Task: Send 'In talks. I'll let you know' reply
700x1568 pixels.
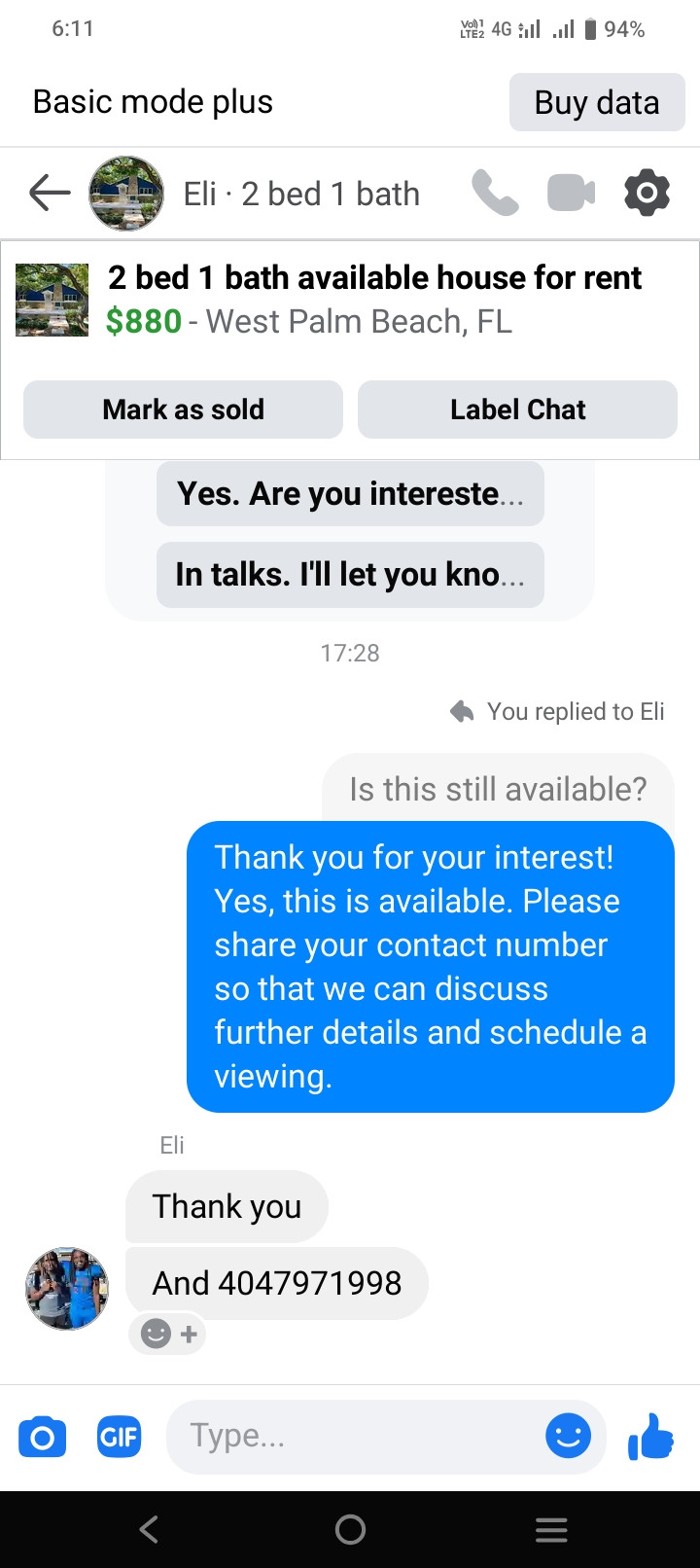Action: (350, 575)
